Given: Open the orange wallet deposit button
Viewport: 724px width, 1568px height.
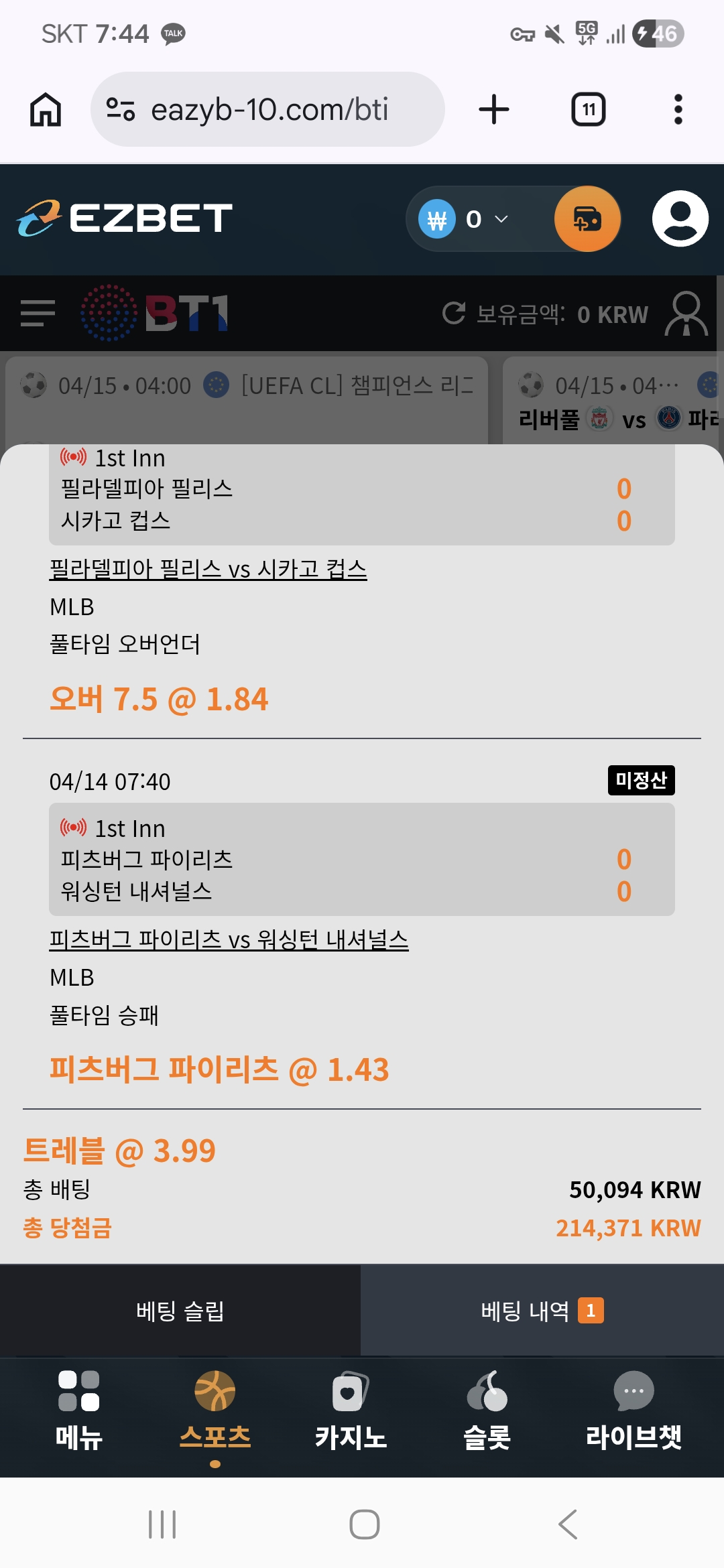Looking at the screenshot, I should click(x=587, y=219).
